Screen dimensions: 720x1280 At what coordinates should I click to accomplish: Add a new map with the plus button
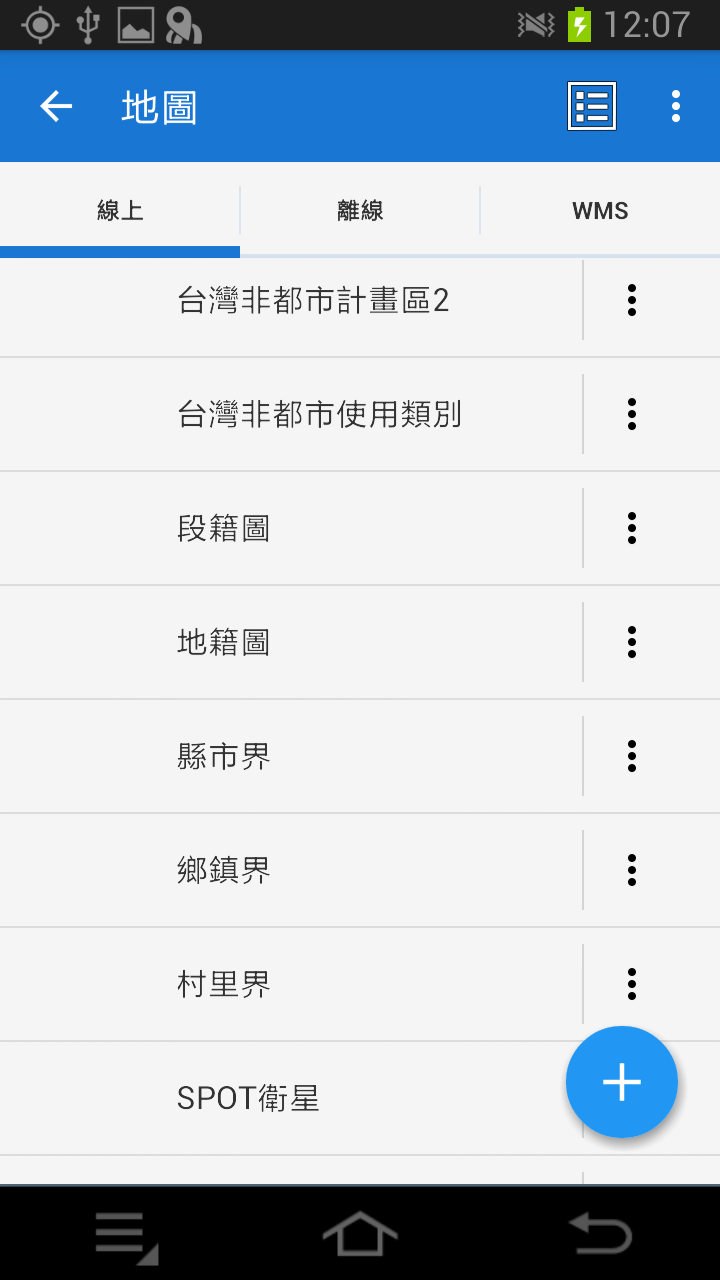click(622, 1082)
